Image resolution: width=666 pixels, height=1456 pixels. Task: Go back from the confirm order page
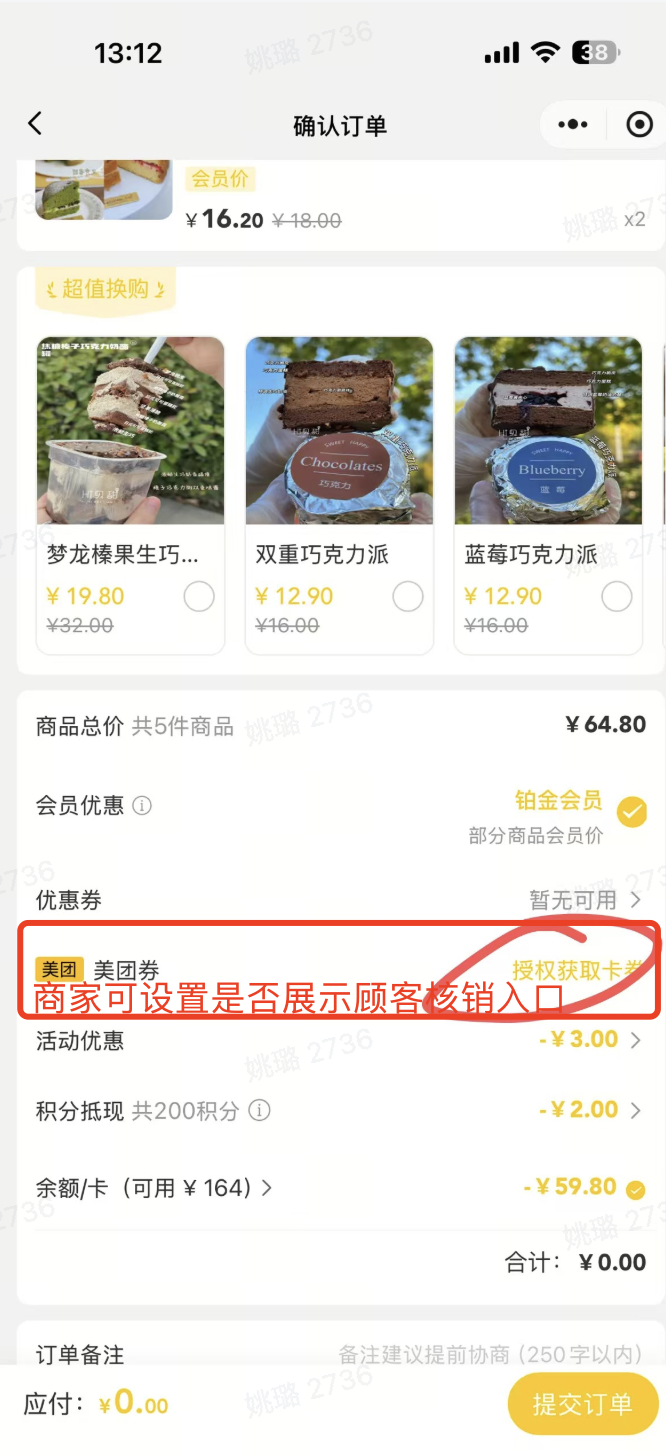pos(35,124)
